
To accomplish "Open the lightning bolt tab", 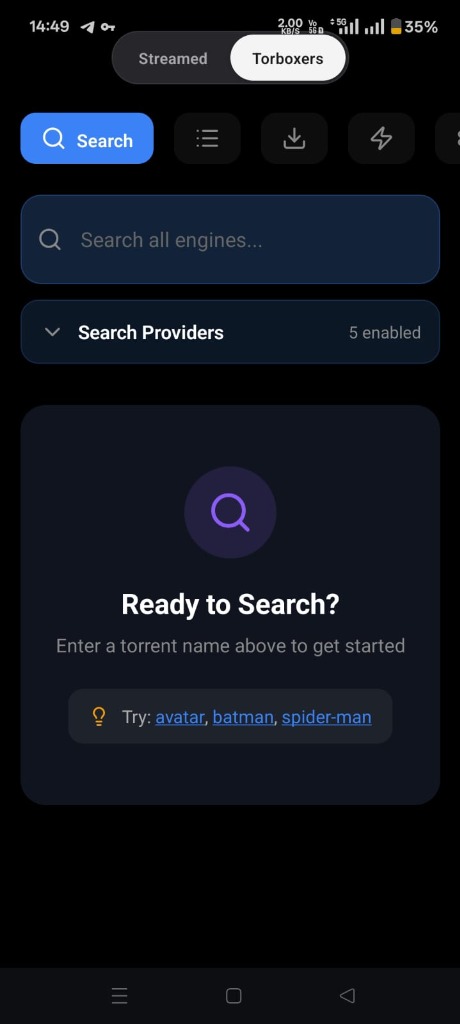I will tap(381, 138).
